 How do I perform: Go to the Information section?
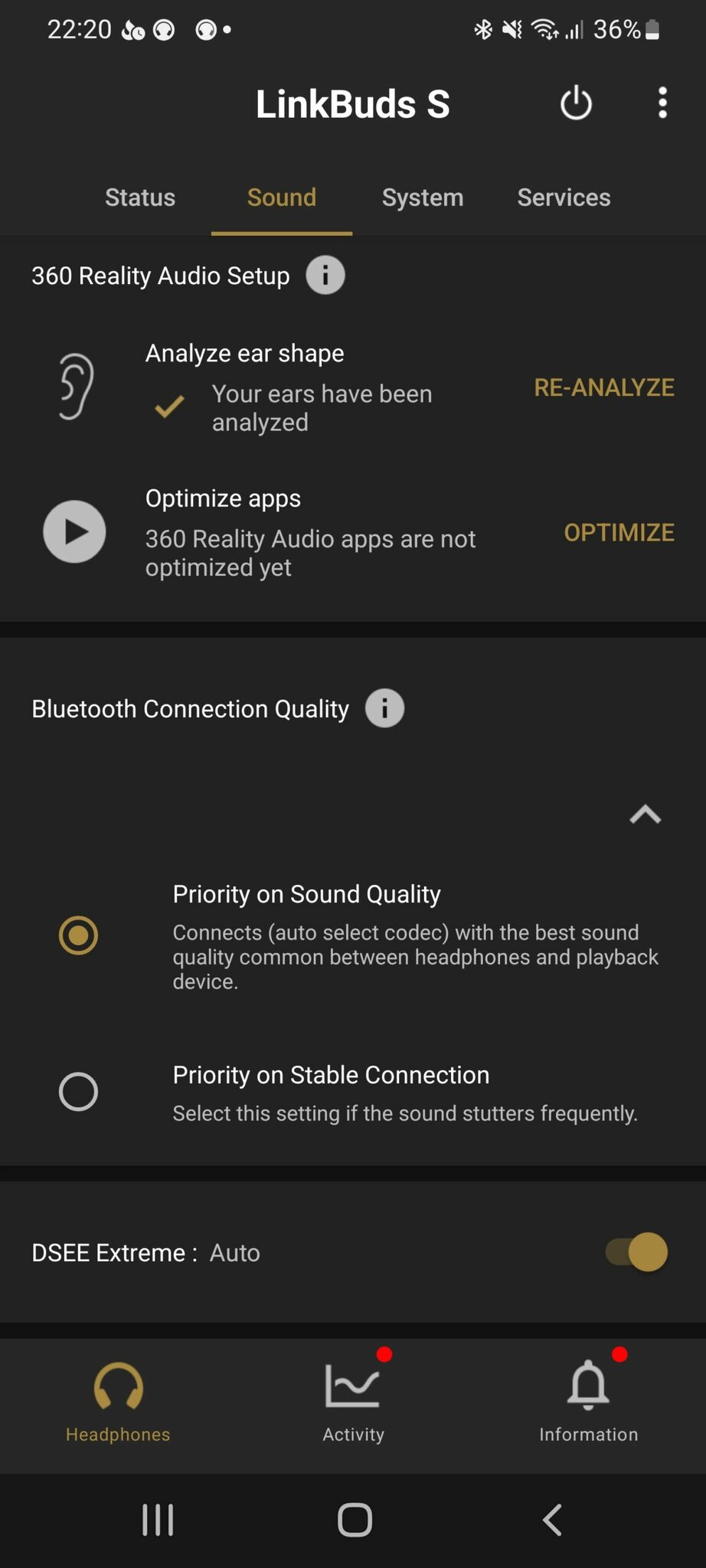tap(588, 1403)
